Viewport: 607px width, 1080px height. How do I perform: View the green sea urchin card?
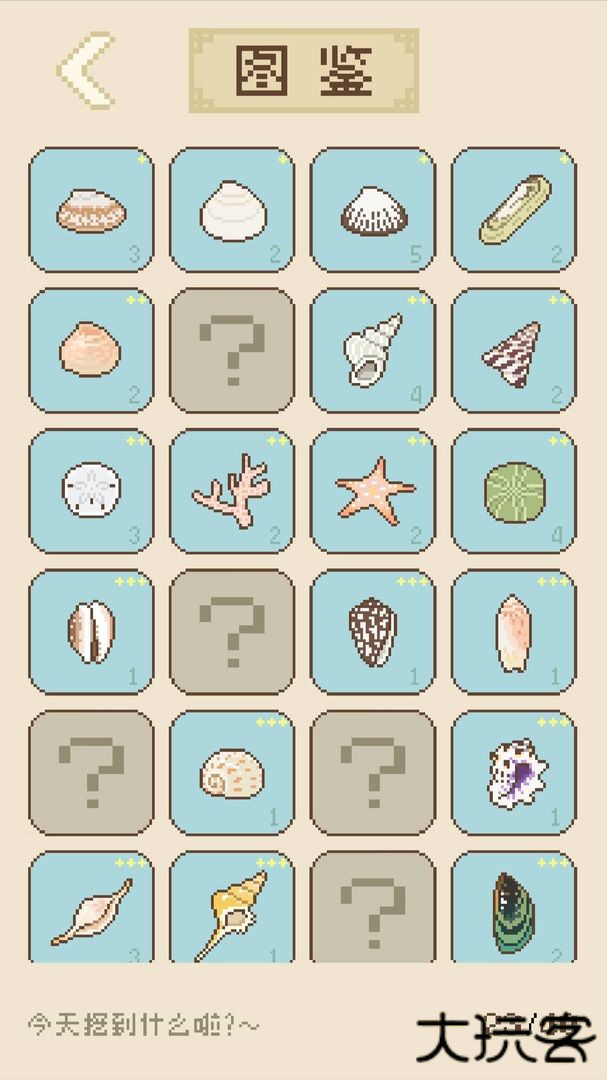point(514,491)
